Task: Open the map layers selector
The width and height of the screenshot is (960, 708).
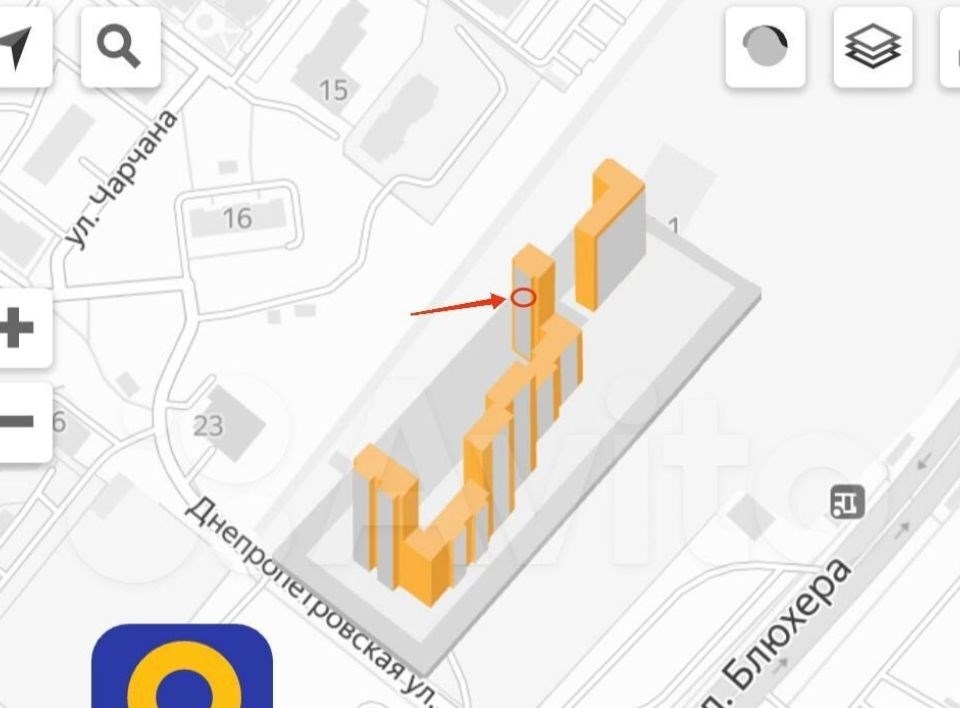Action: pyautogui.click(x=872, y=46)
